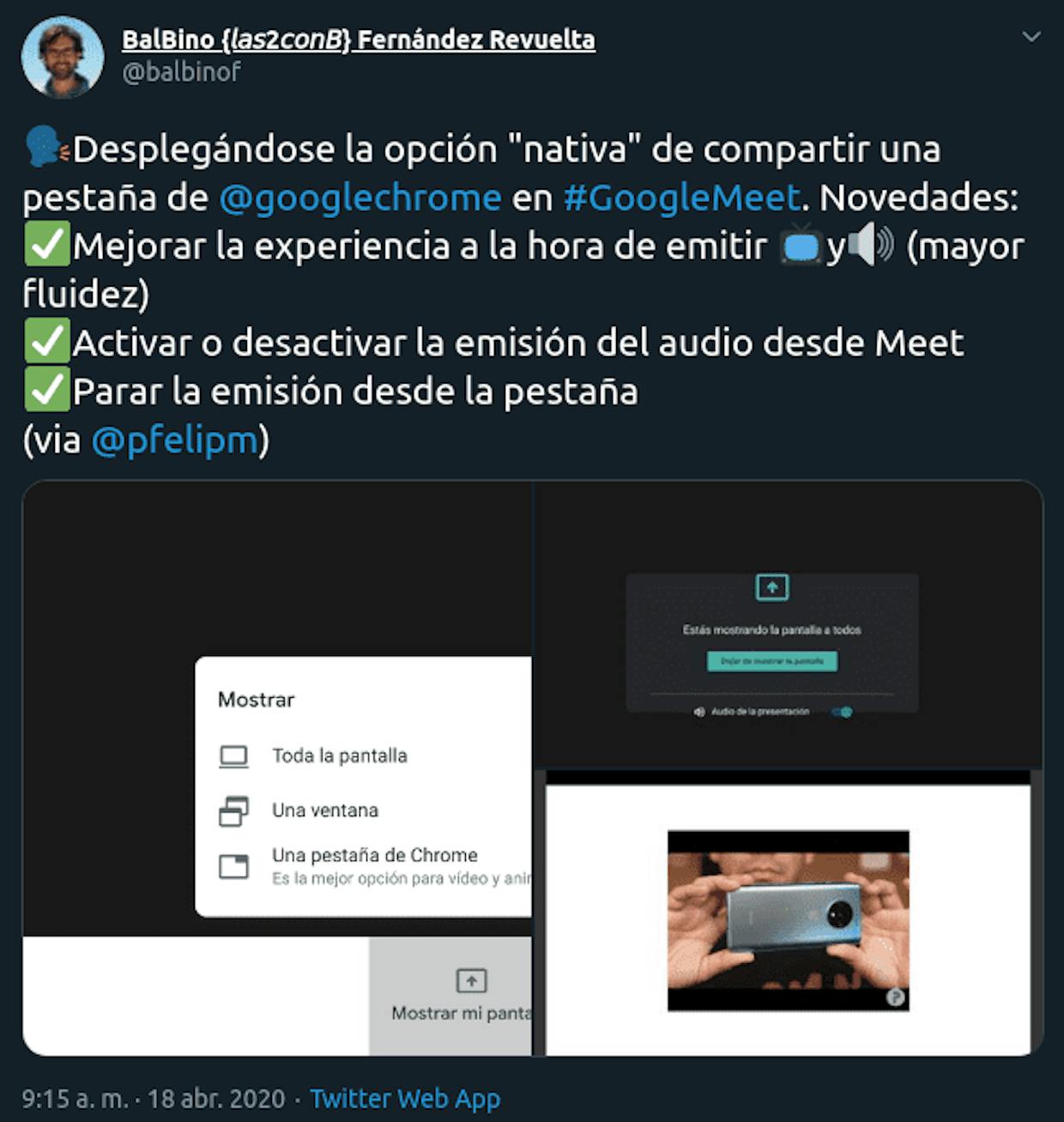1064x1122 pixels.
Task: View the bottom right phone photo image
Action: tap(788, 914)
